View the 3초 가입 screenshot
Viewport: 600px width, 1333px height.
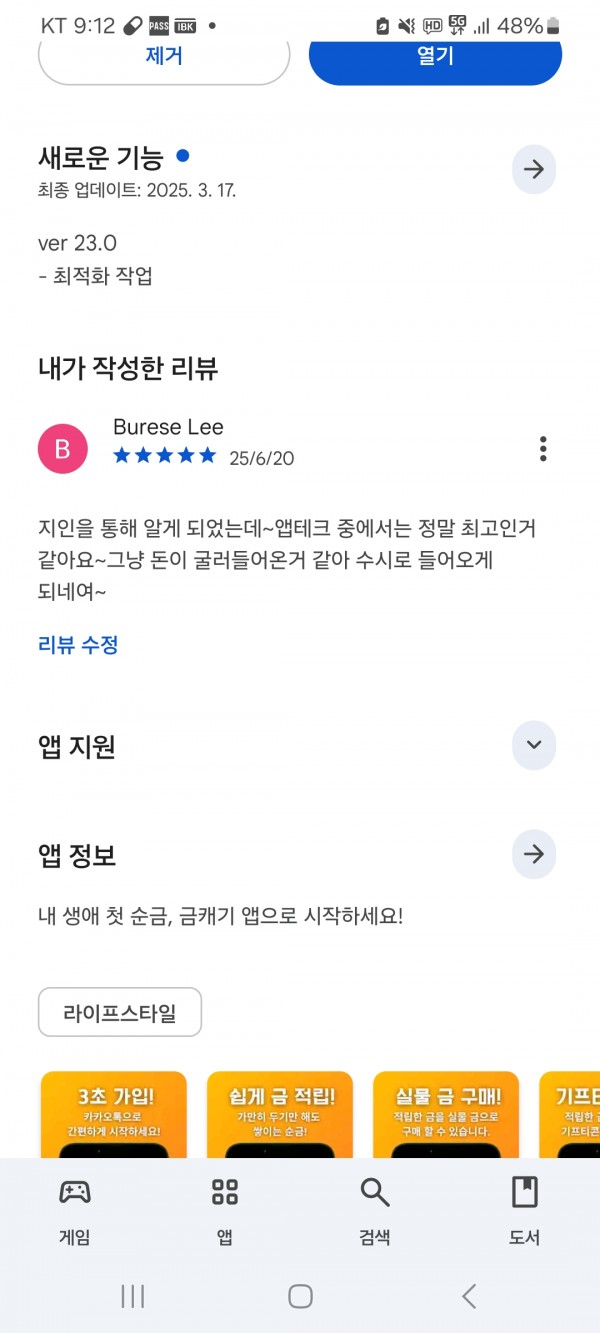click(x=114, y=1115)
